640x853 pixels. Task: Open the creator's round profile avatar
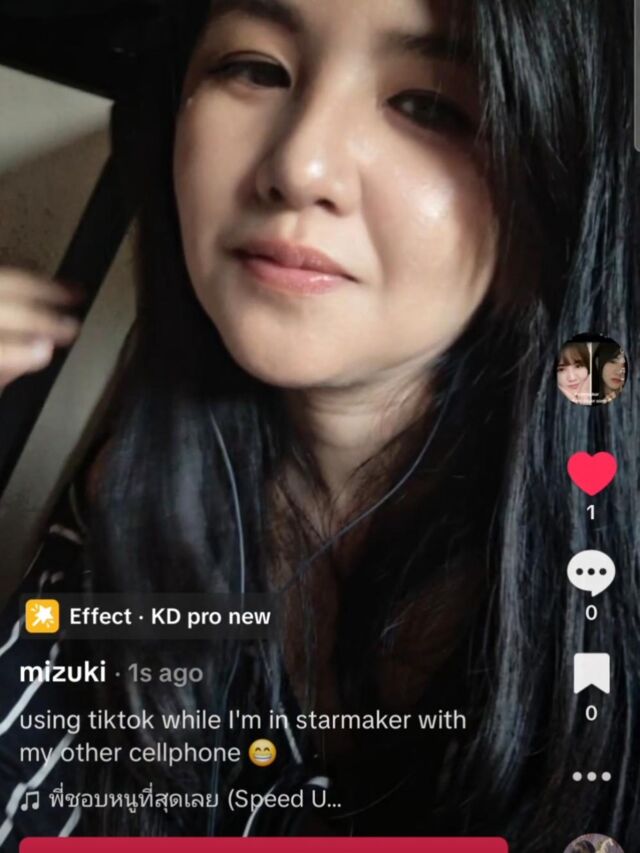click(x=591, y=370)
